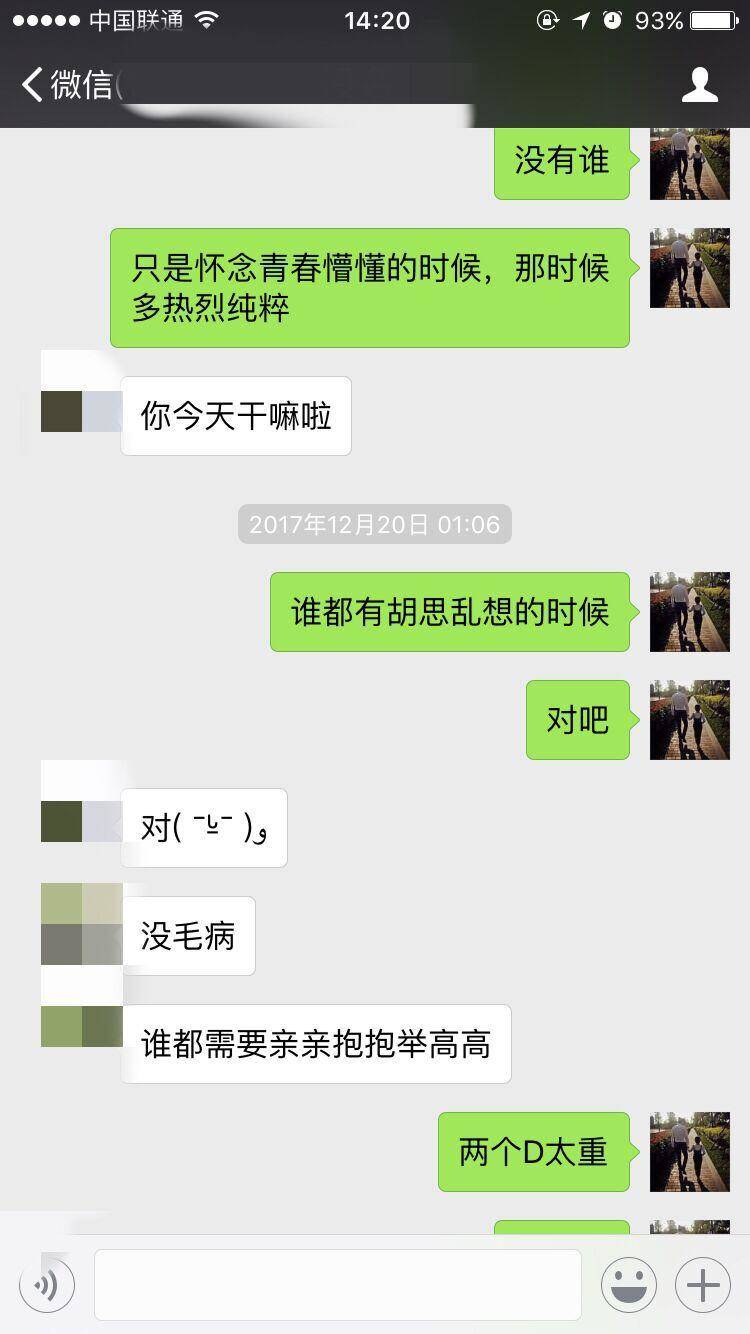The image size is (750, 1334).
Task: Select the timestamp 2017年12月20日 01:06
Action: tap(373, 524)
